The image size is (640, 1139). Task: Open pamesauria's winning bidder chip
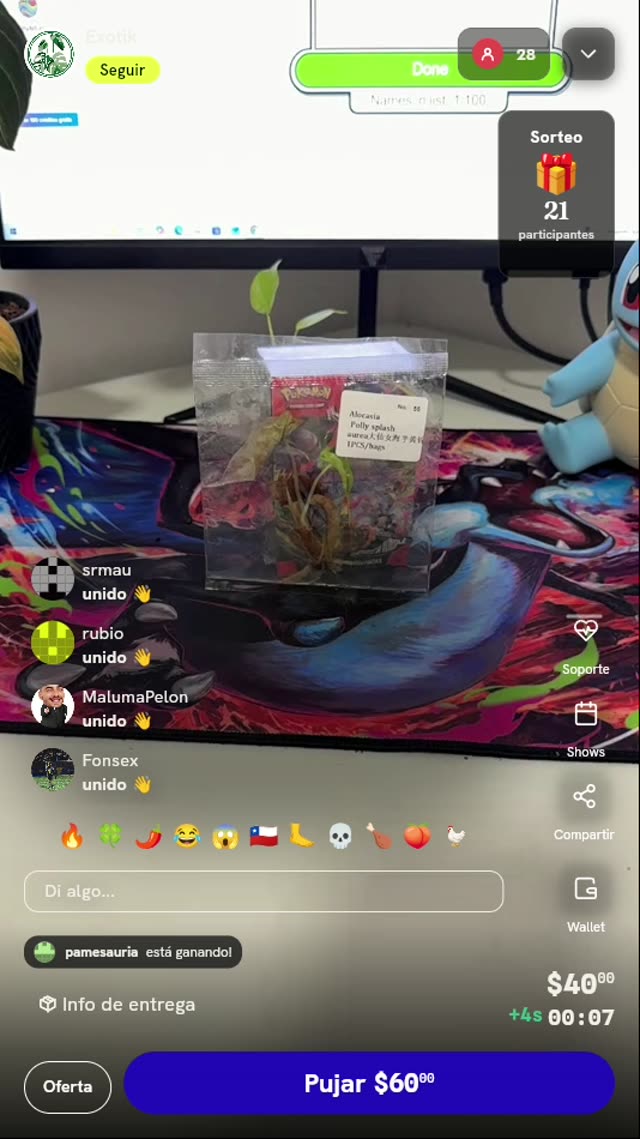click(133, 952)
